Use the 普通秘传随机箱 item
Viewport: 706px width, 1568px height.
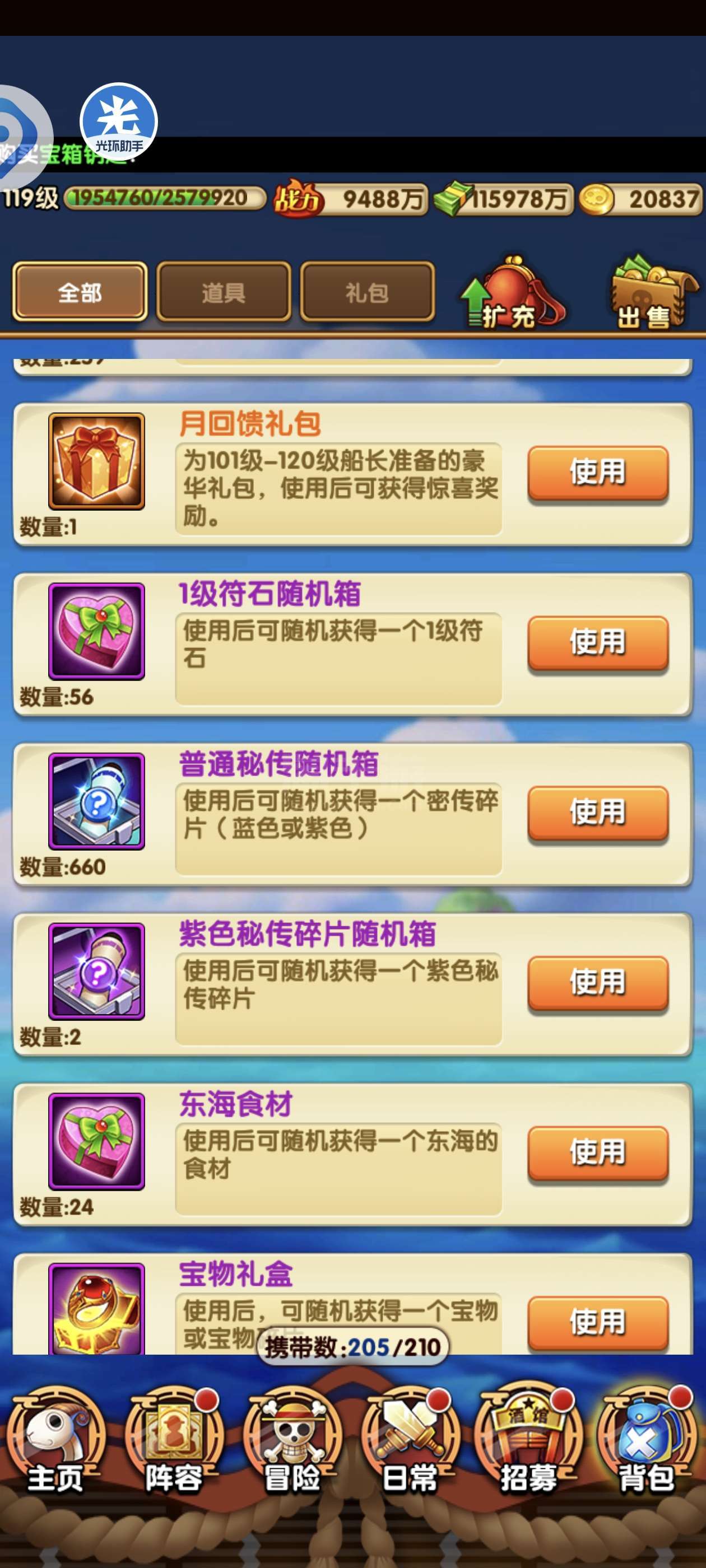[x=597, y=813]
